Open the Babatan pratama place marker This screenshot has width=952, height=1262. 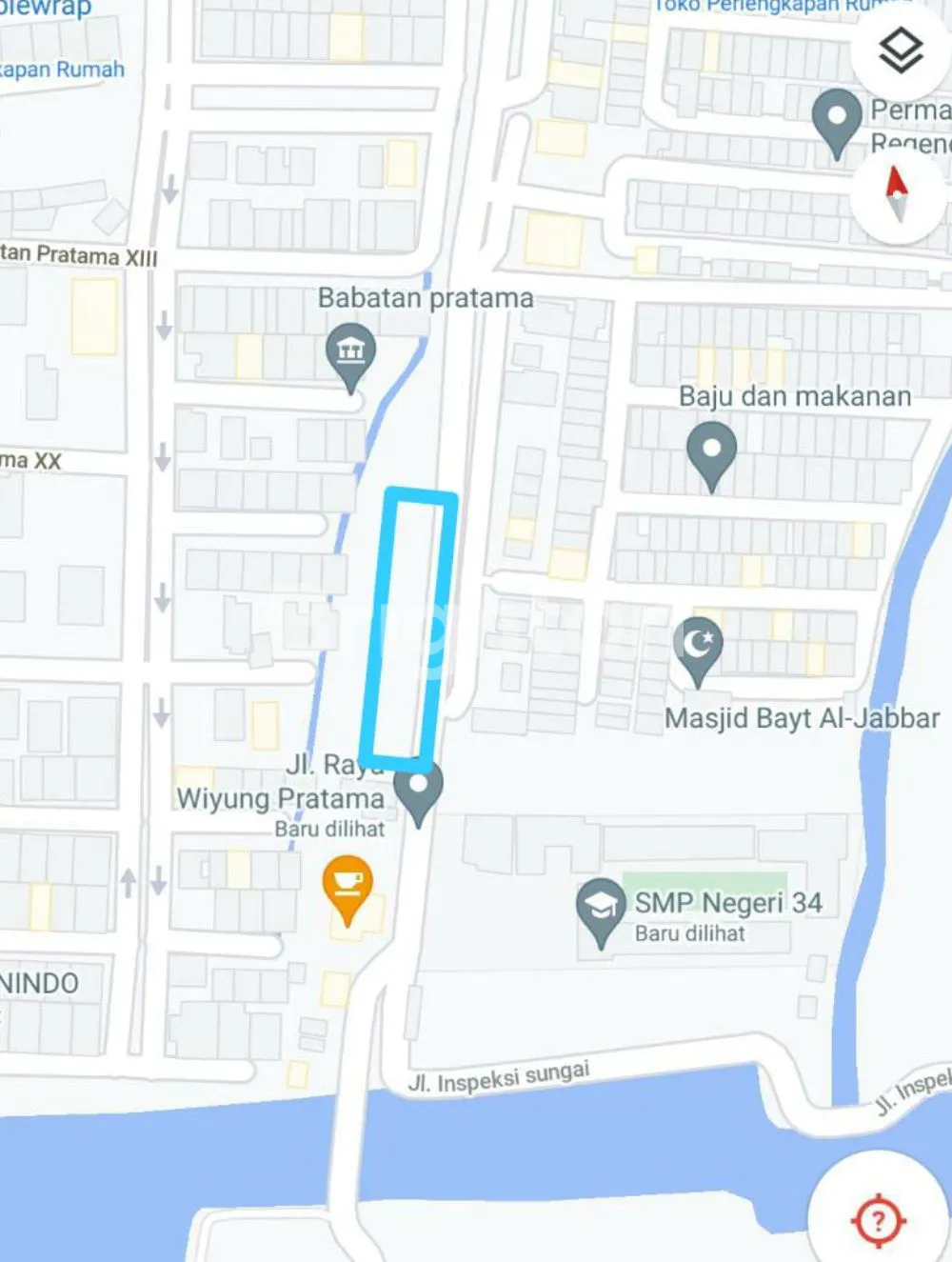click(x=350, y=353)
